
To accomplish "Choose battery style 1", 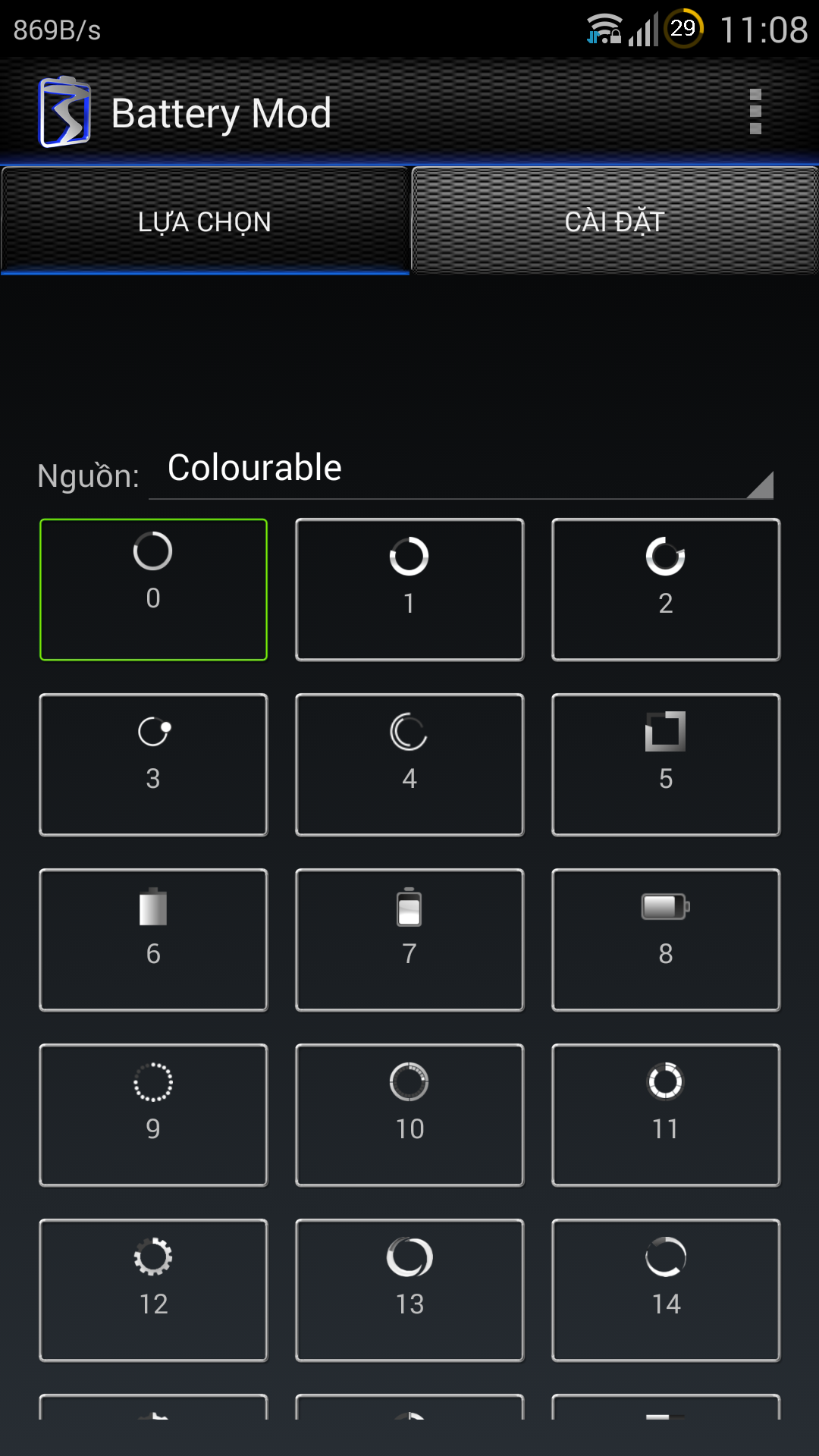I will tap(409, 589).
